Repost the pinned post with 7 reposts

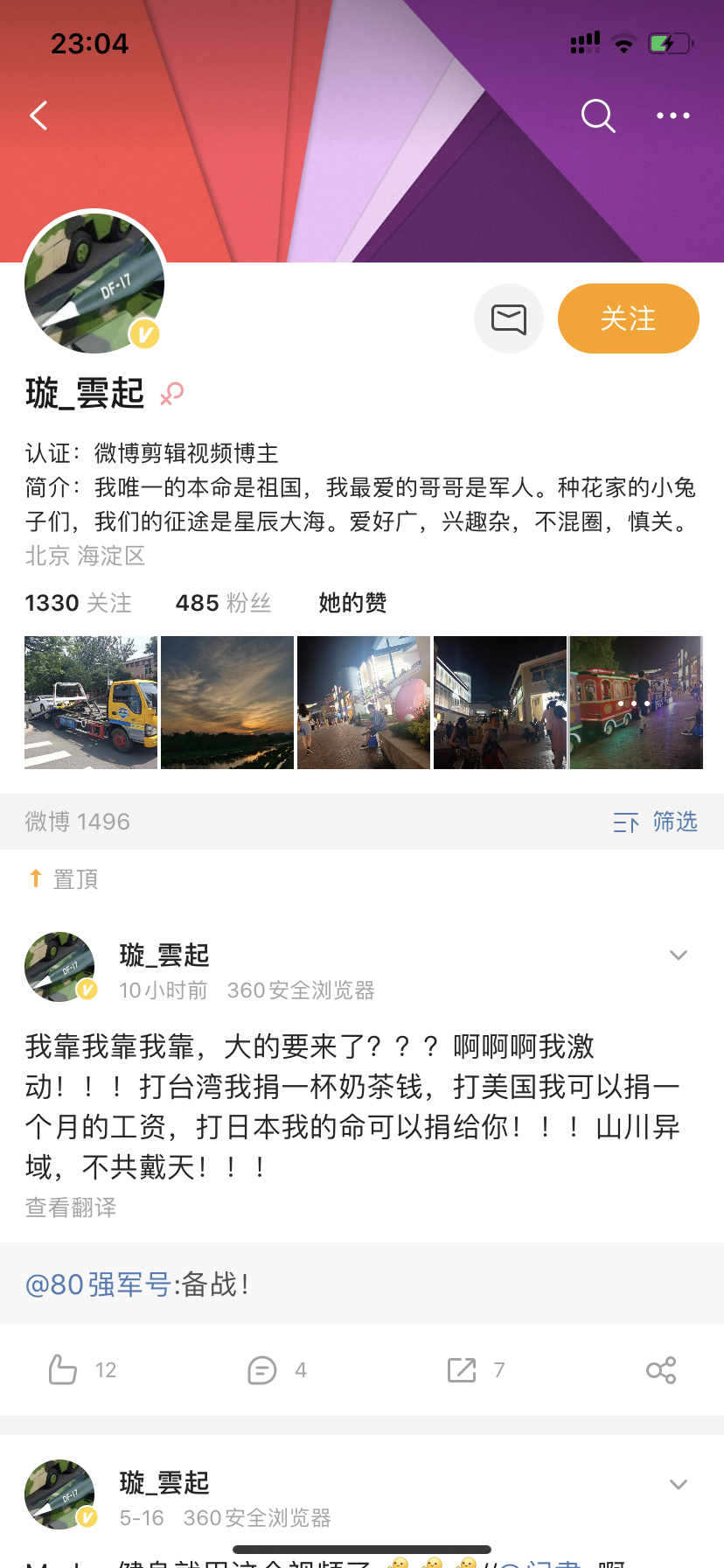click(x=476, y=1369)
